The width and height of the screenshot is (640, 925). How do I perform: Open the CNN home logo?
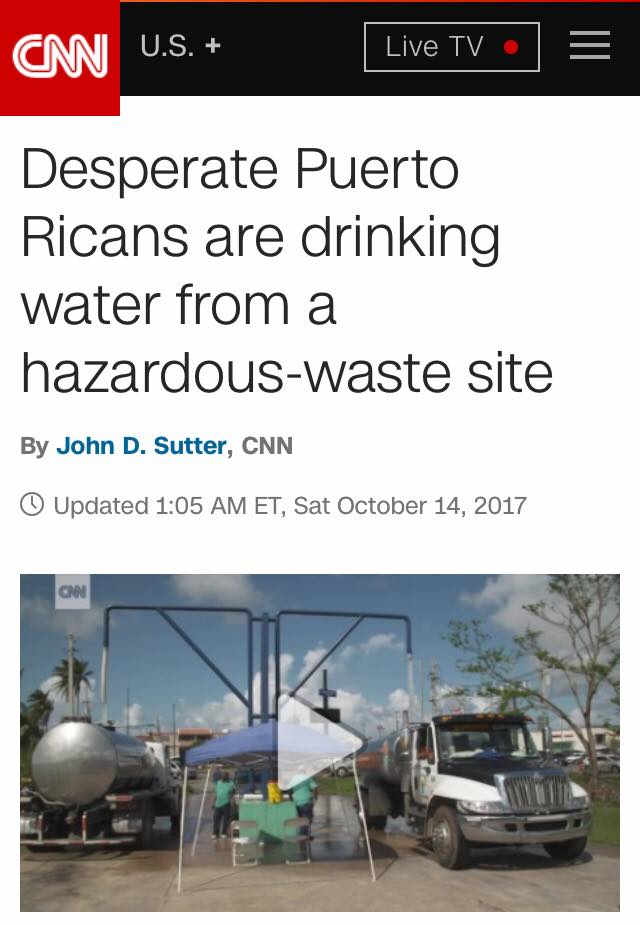tap(59, 57)
